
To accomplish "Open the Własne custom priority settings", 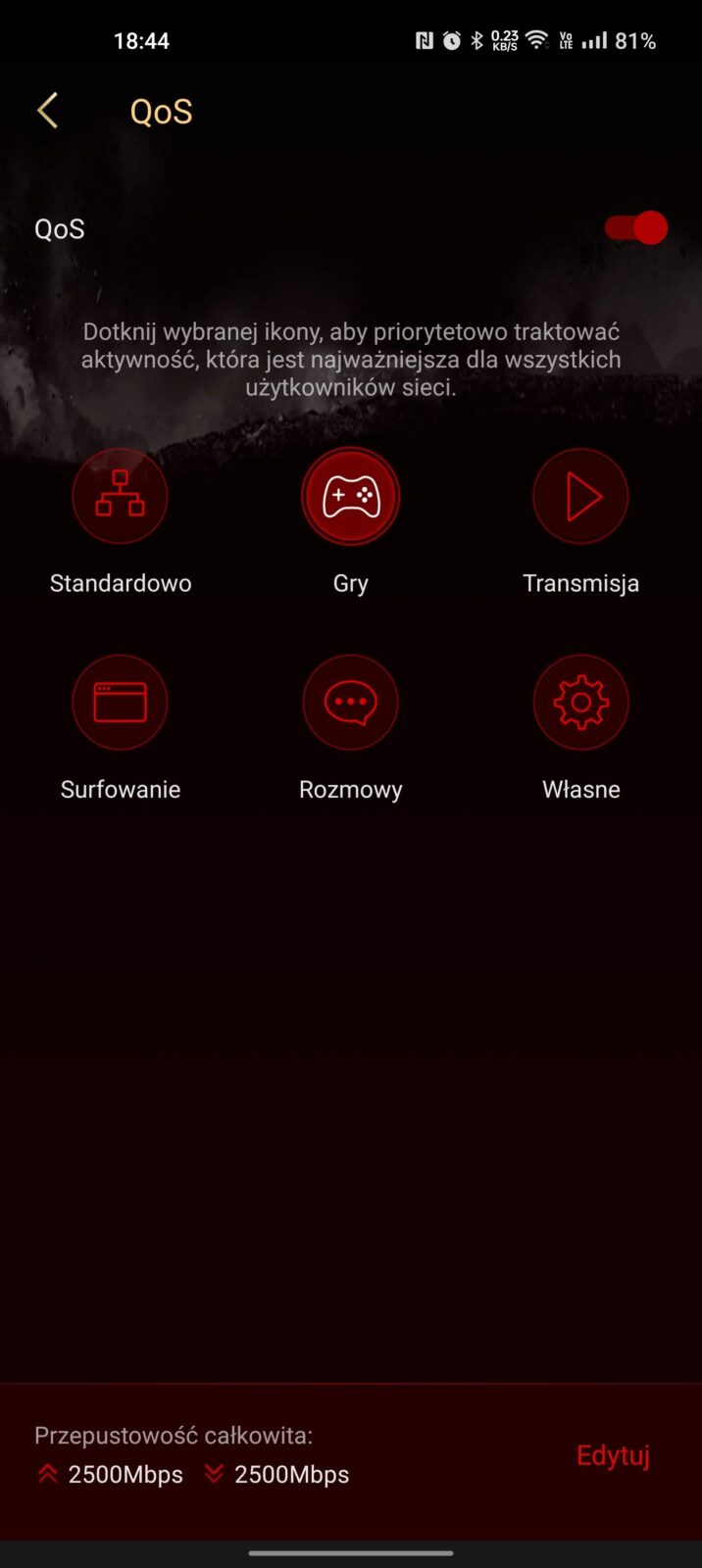I will [580, 703].
